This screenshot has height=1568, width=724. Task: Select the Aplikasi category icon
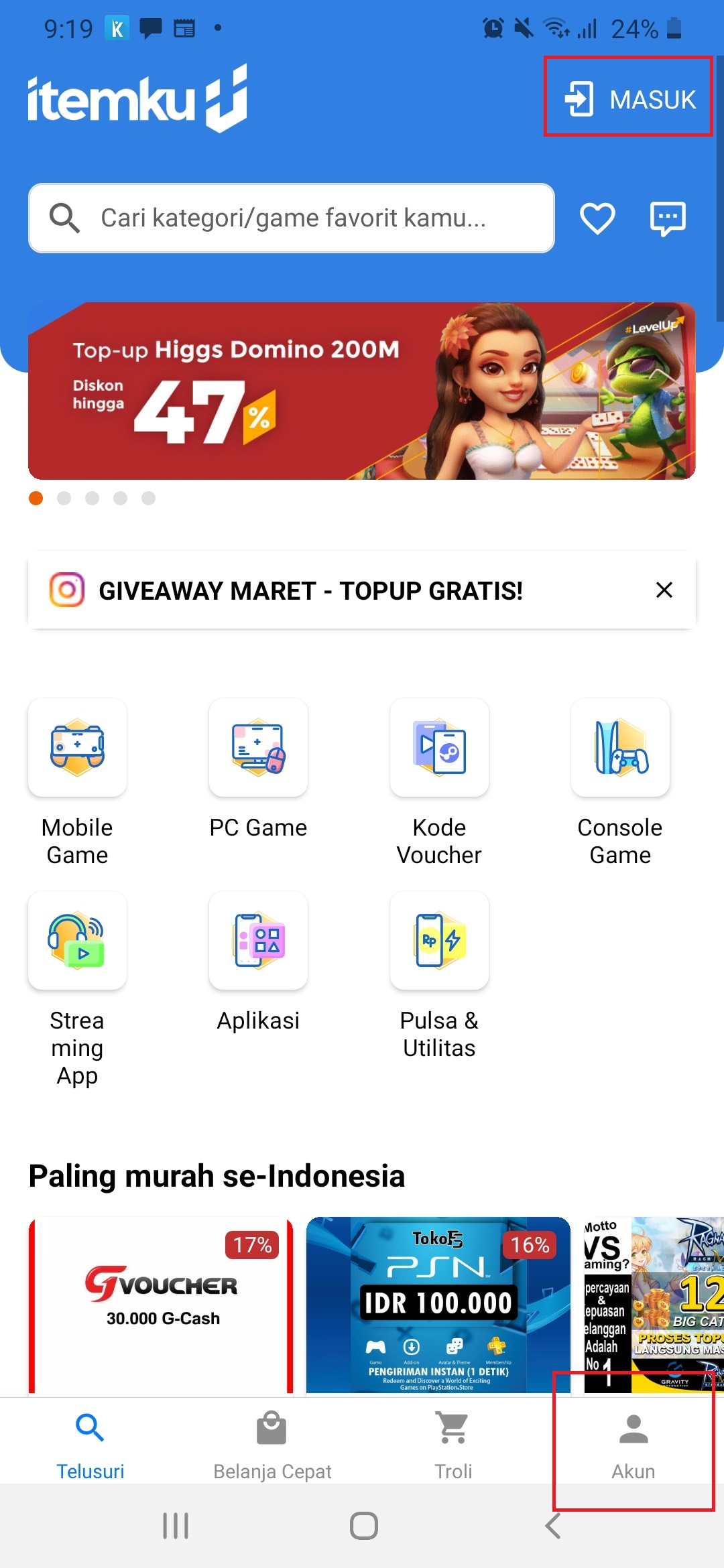(x=258, y=941)
